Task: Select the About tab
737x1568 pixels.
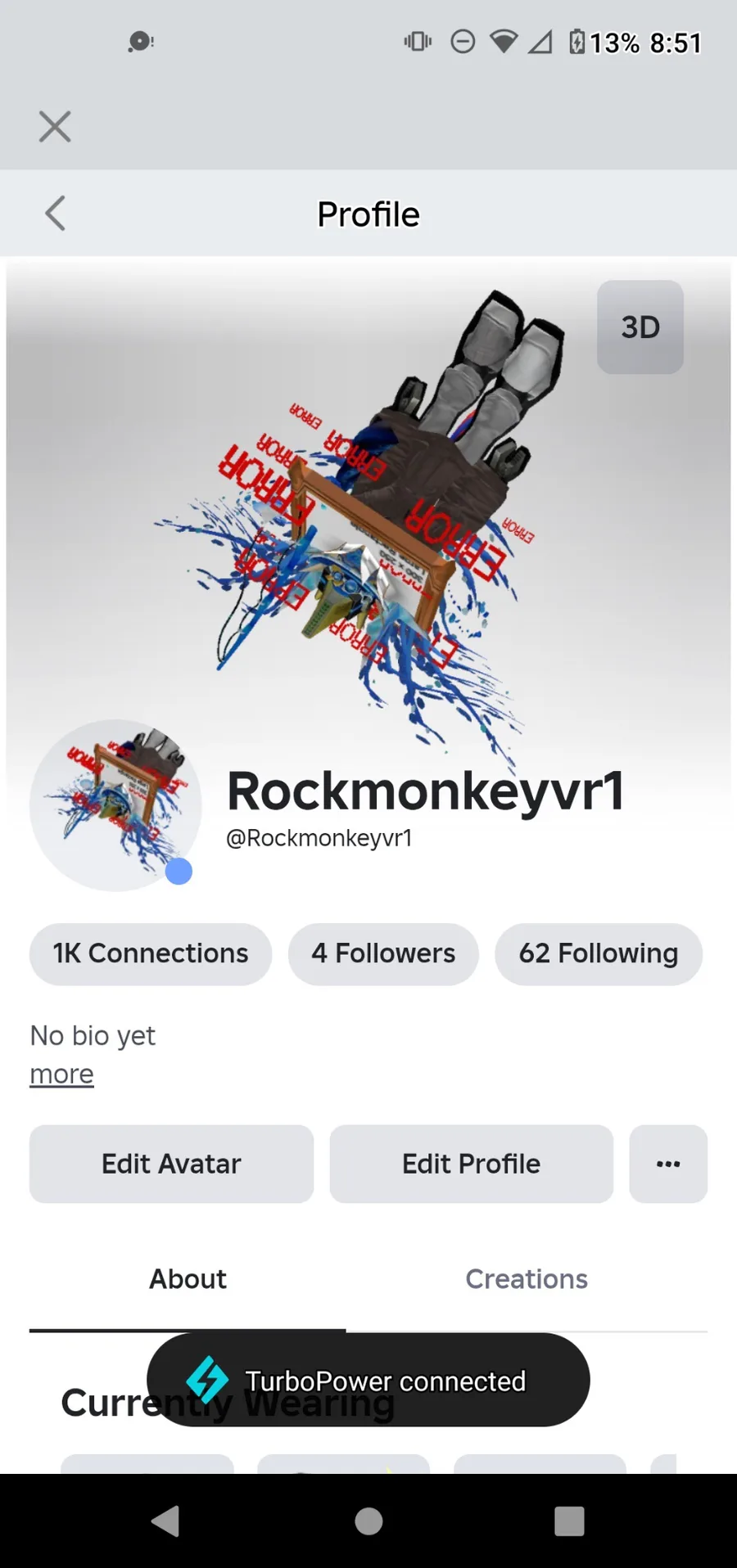Action: coord(188,1279)
